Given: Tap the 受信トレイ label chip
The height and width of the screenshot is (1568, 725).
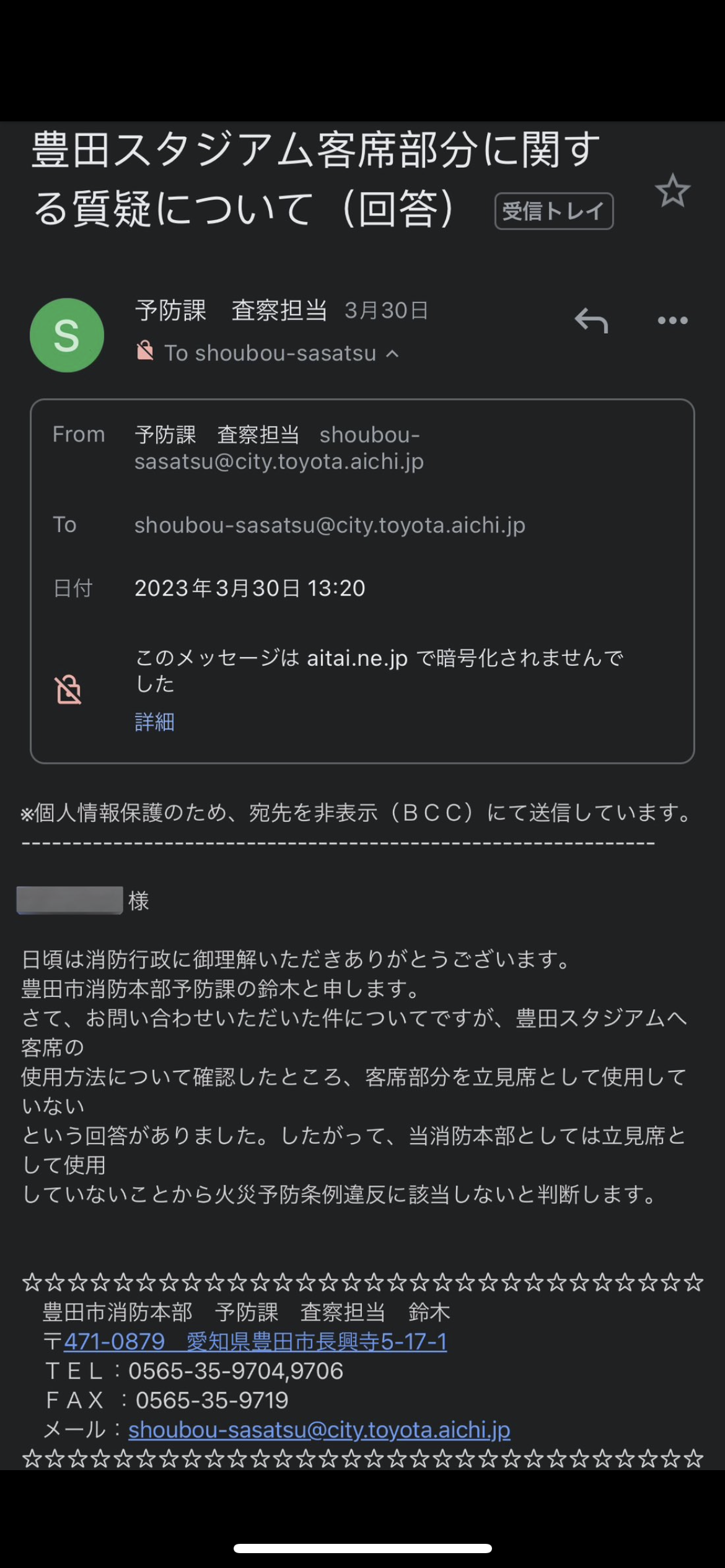Looking at the screenshot, I should 554,211.
